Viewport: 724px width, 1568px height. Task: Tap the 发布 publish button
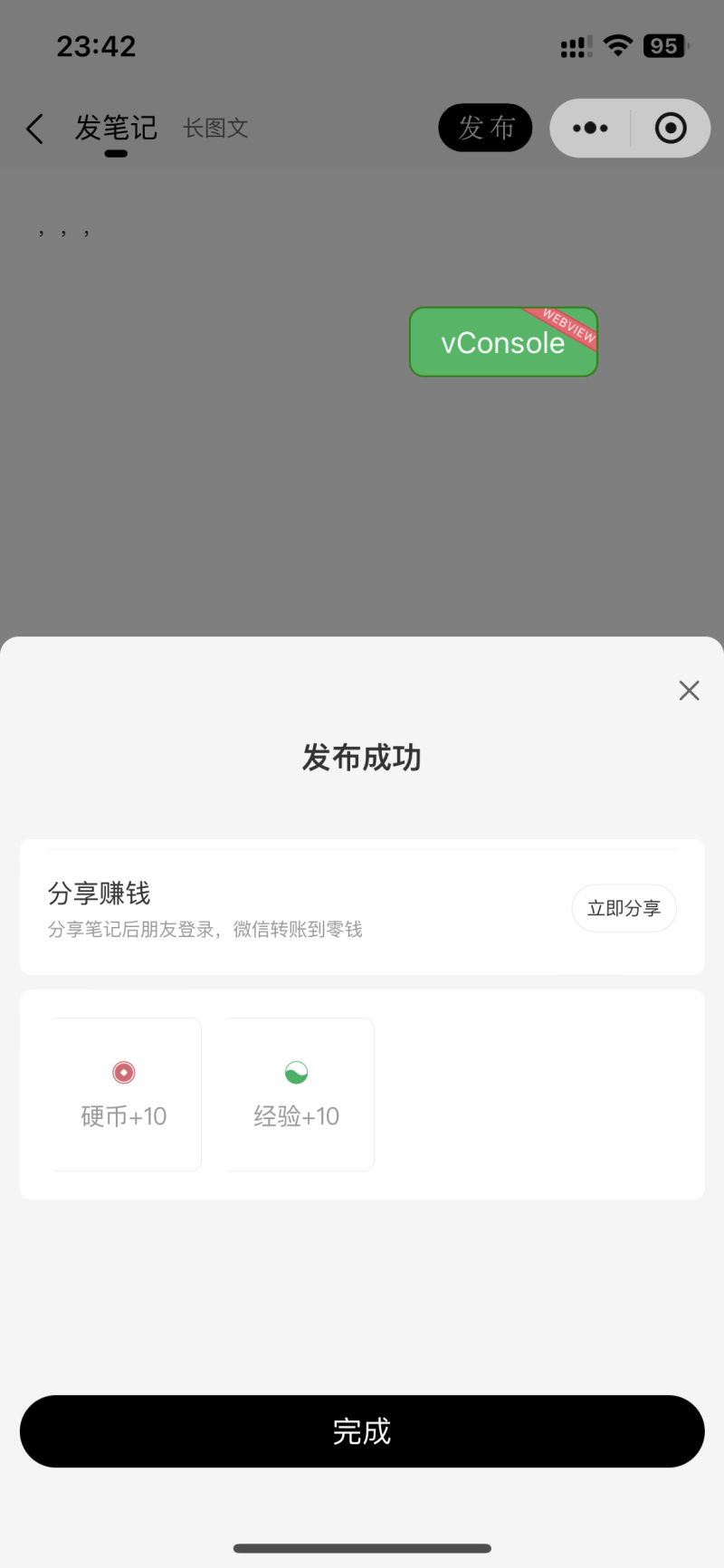[485, 128]
